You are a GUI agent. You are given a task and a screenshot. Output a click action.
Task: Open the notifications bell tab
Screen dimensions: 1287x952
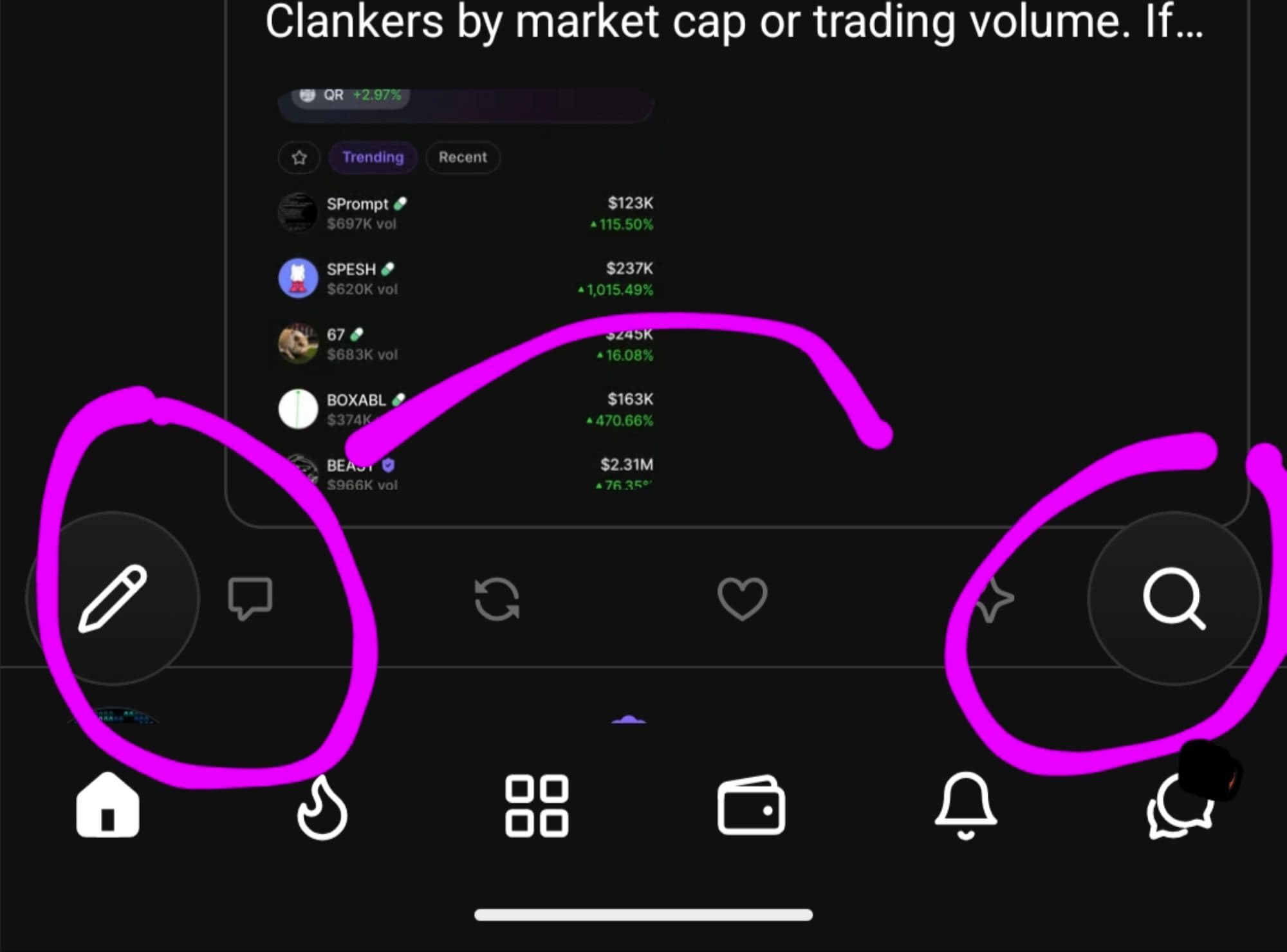click(965, 806)
